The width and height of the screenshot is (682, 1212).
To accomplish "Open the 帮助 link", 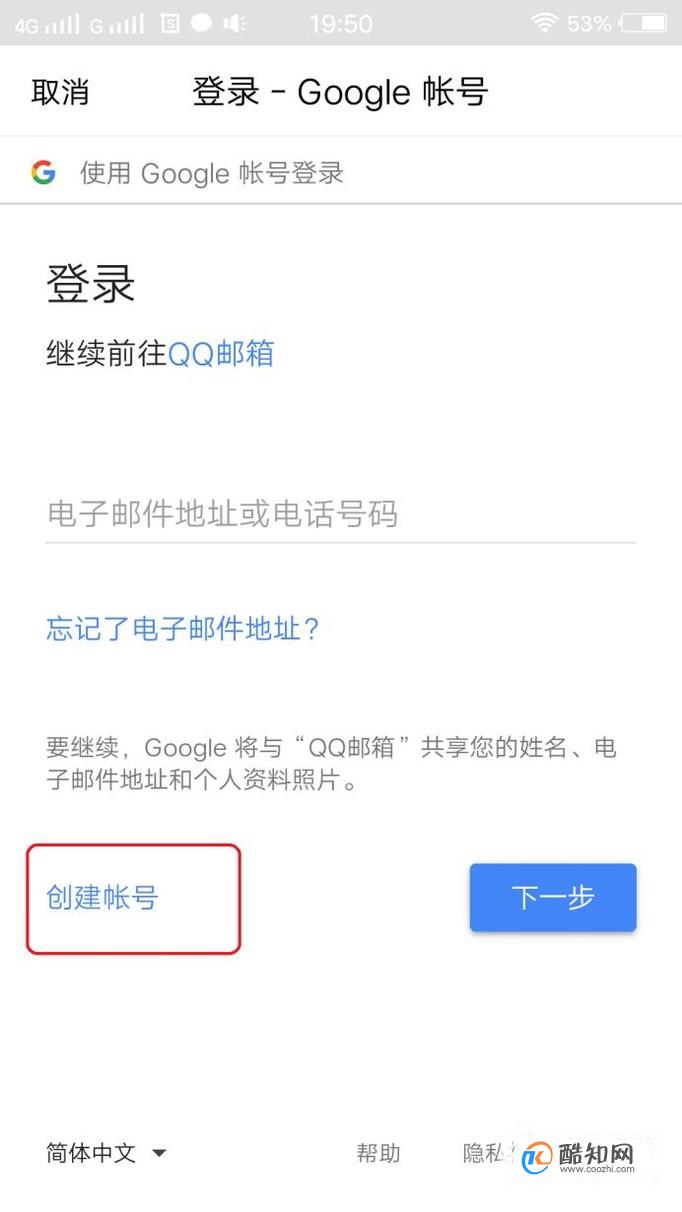I will [x=378, y=1153].
